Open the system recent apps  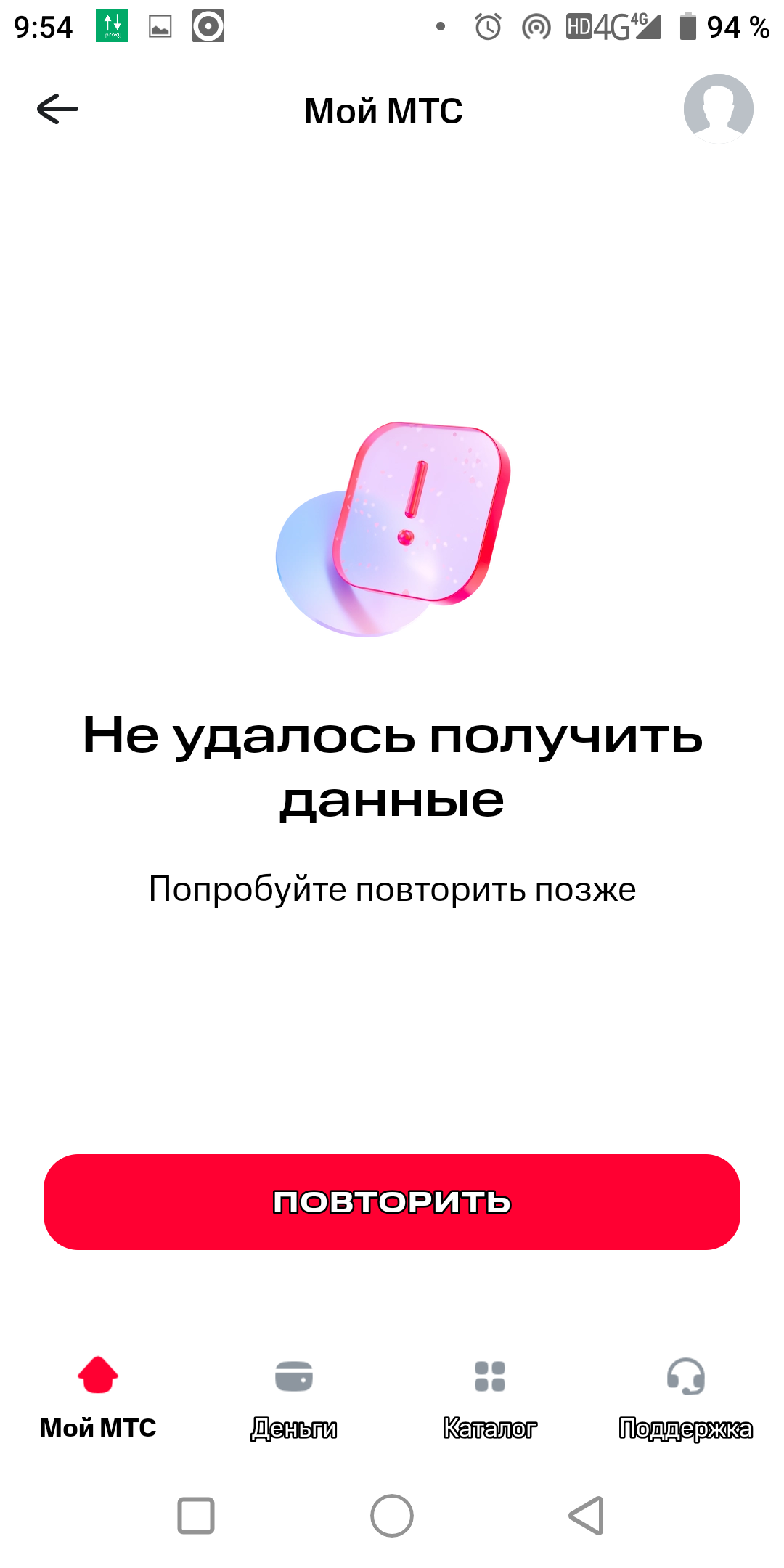pyautogui.click(x=196, y=1516)
